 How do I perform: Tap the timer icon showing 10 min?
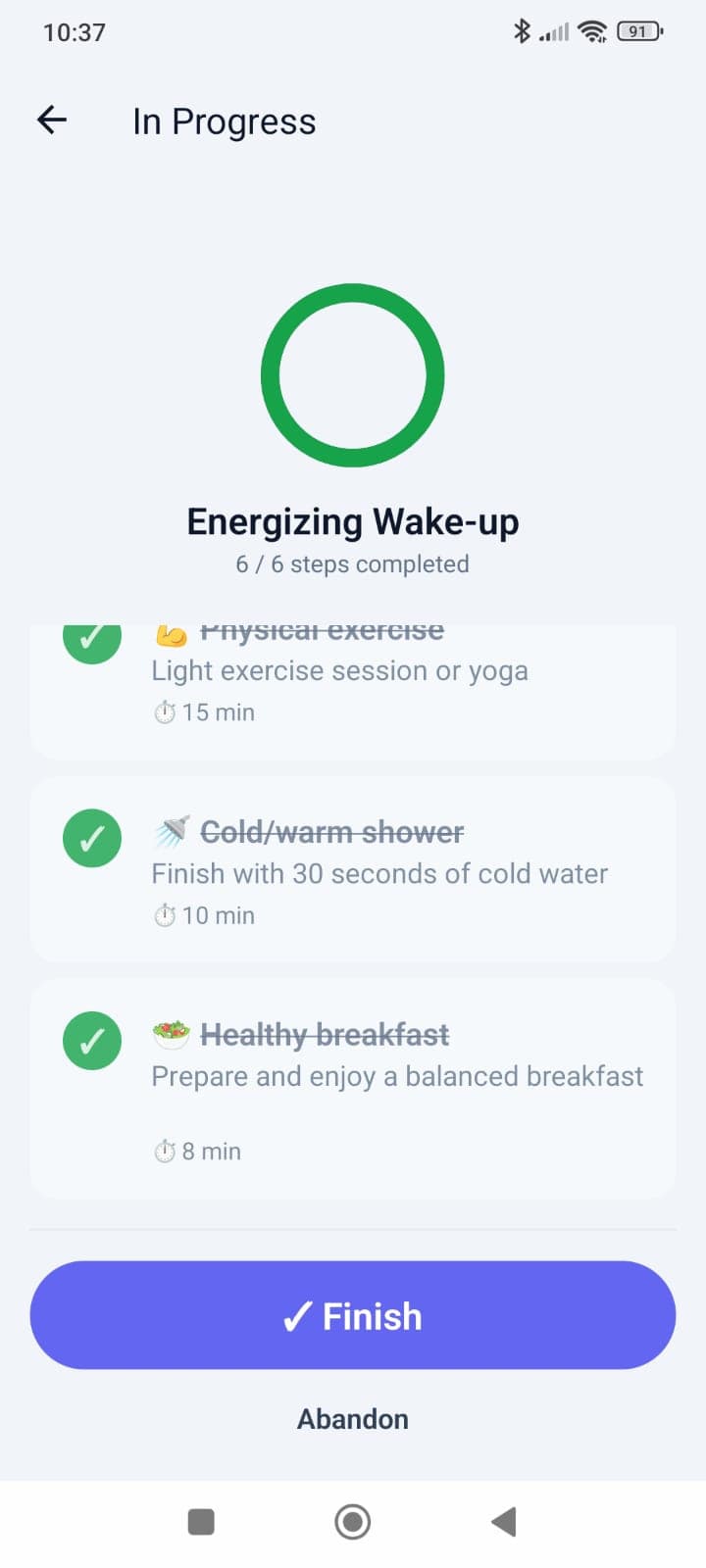[165, 914]
